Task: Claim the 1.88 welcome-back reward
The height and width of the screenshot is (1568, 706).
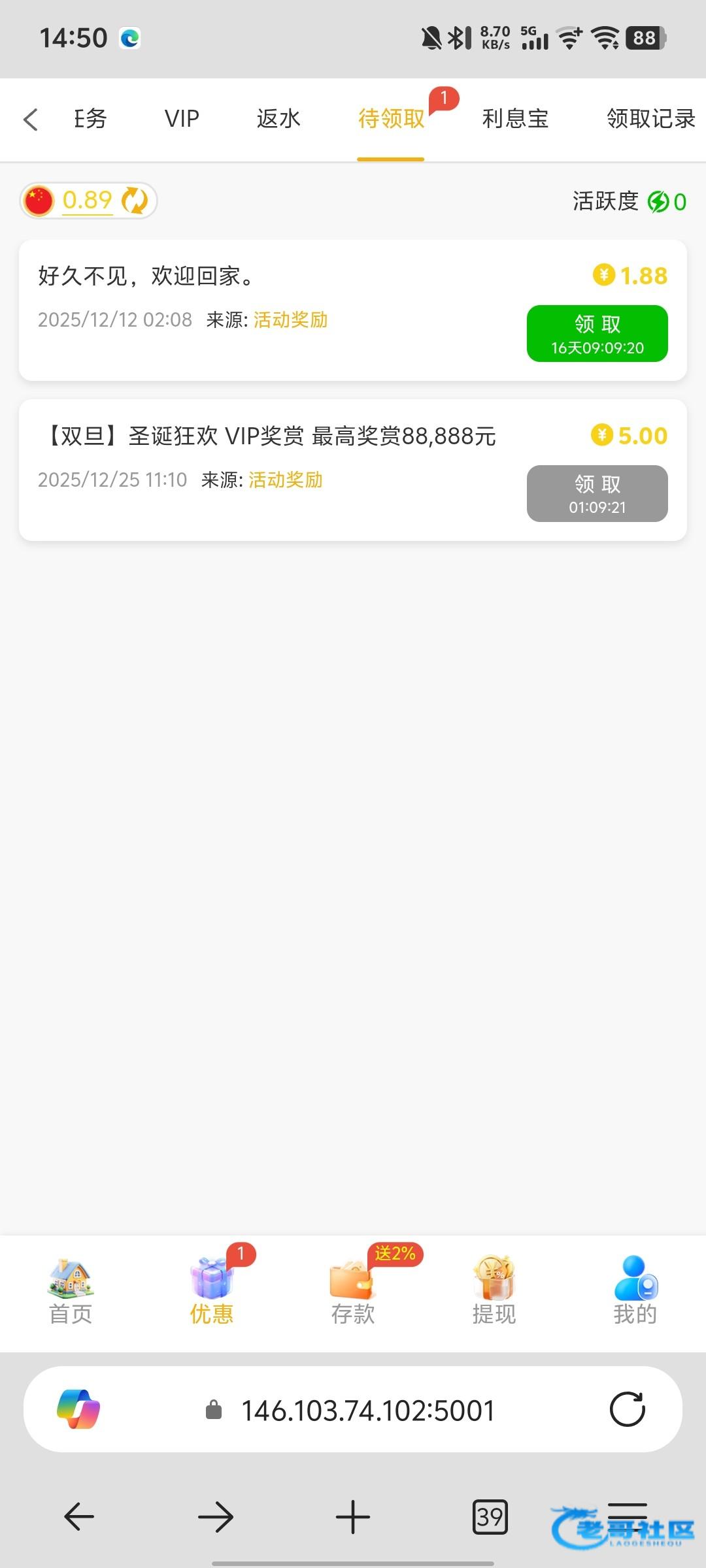Action: coord(597,333)
